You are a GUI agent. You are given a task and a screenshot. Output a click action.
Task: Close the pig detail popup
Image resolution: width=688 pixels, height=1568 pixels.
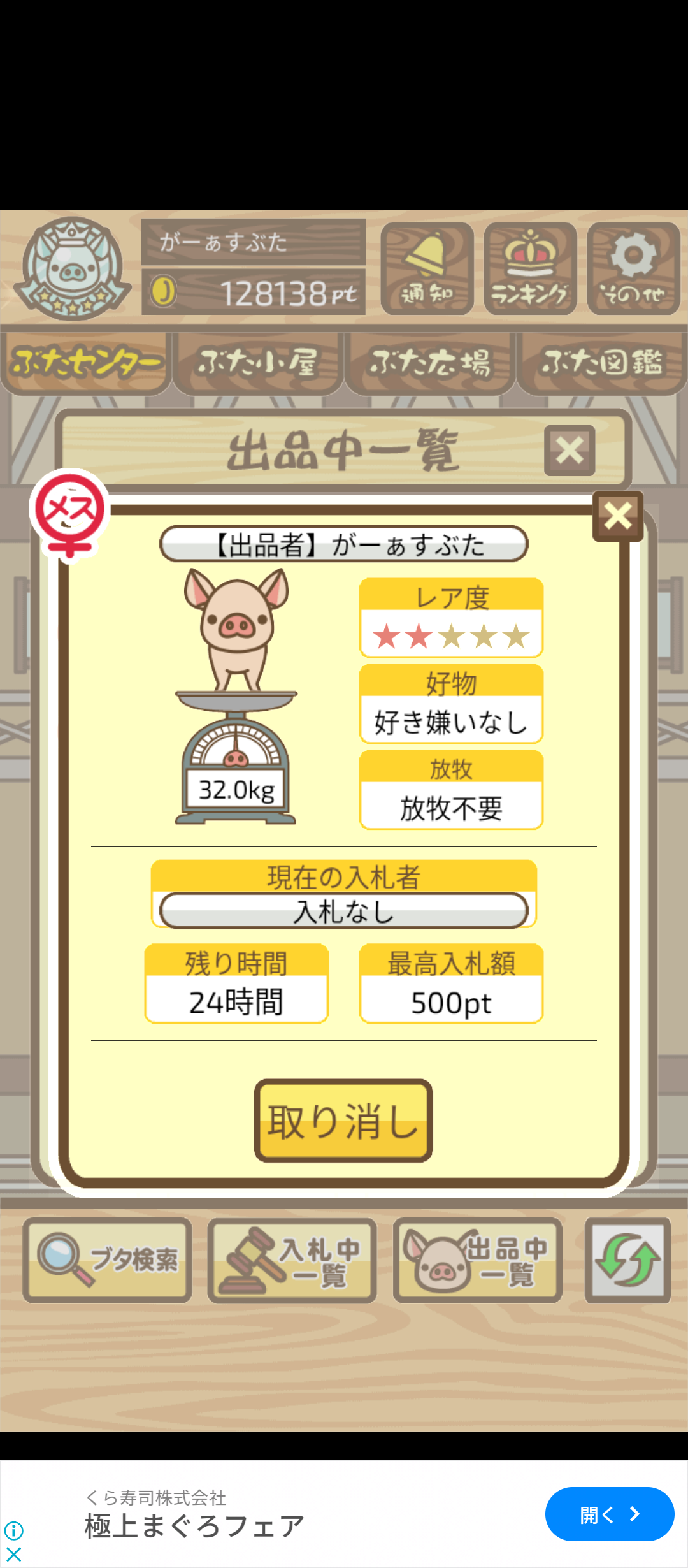(617, 516)
